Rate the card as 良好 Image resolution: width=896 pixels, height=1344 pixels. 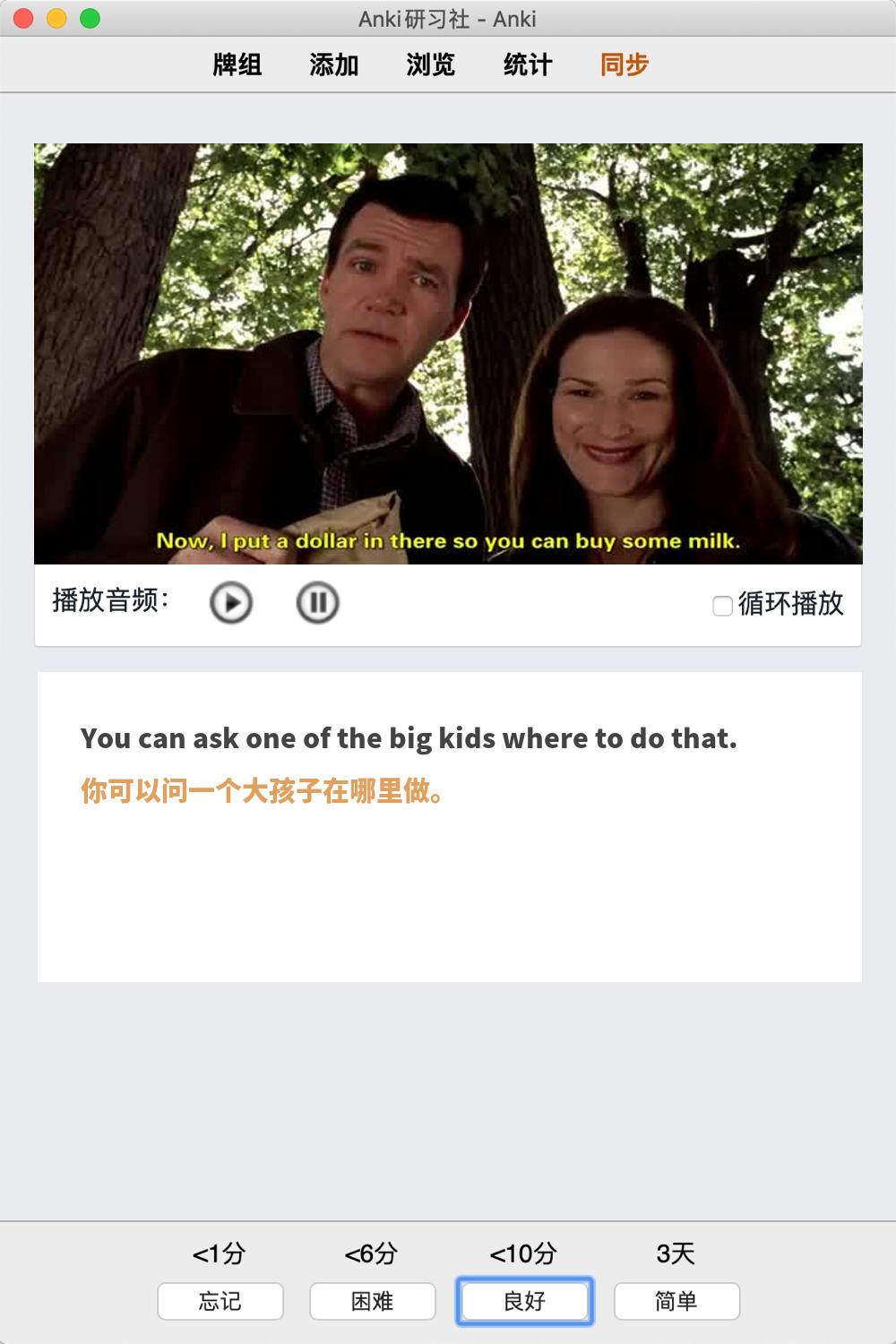(x=525, y=1301)
